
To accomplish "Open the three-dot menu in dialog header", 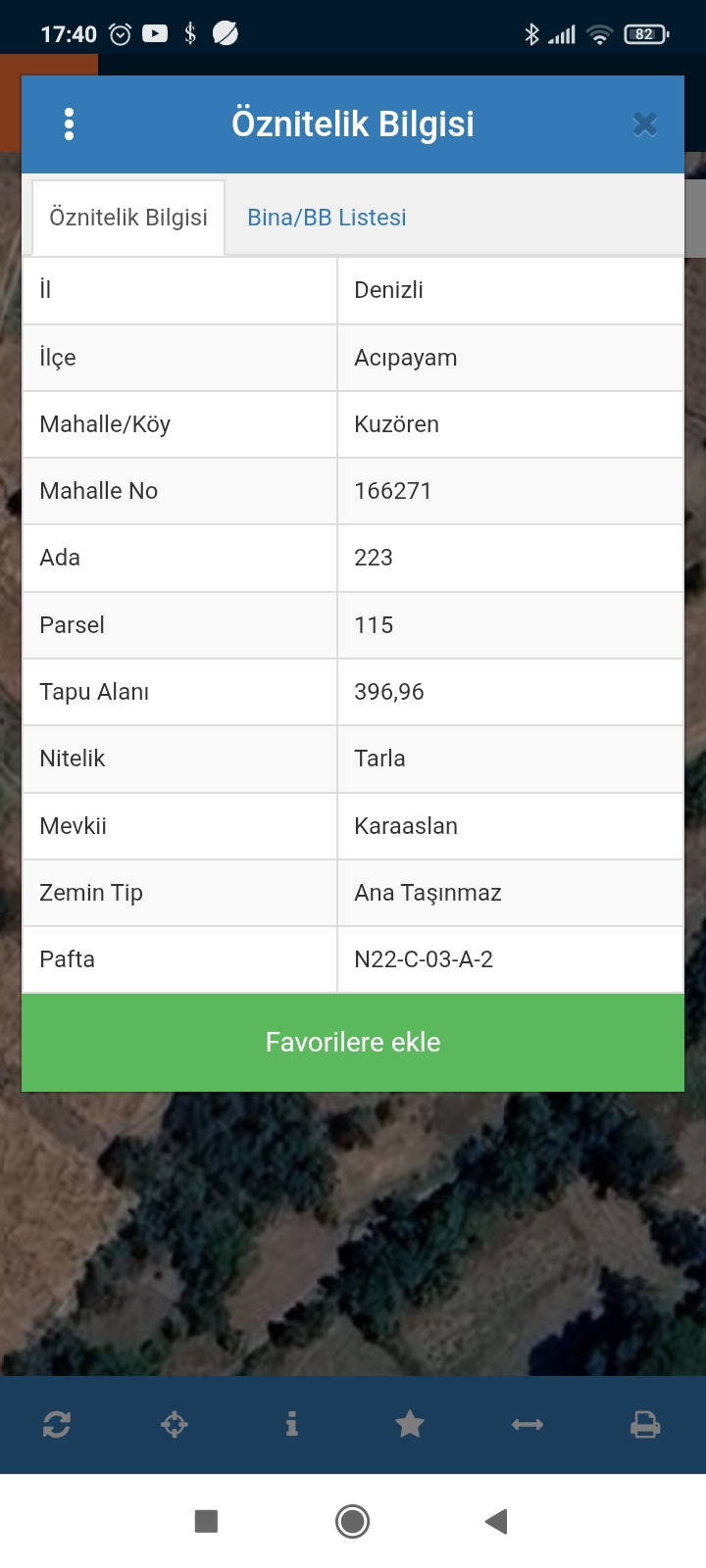I will pyautogui.click(x=69, y=124).
